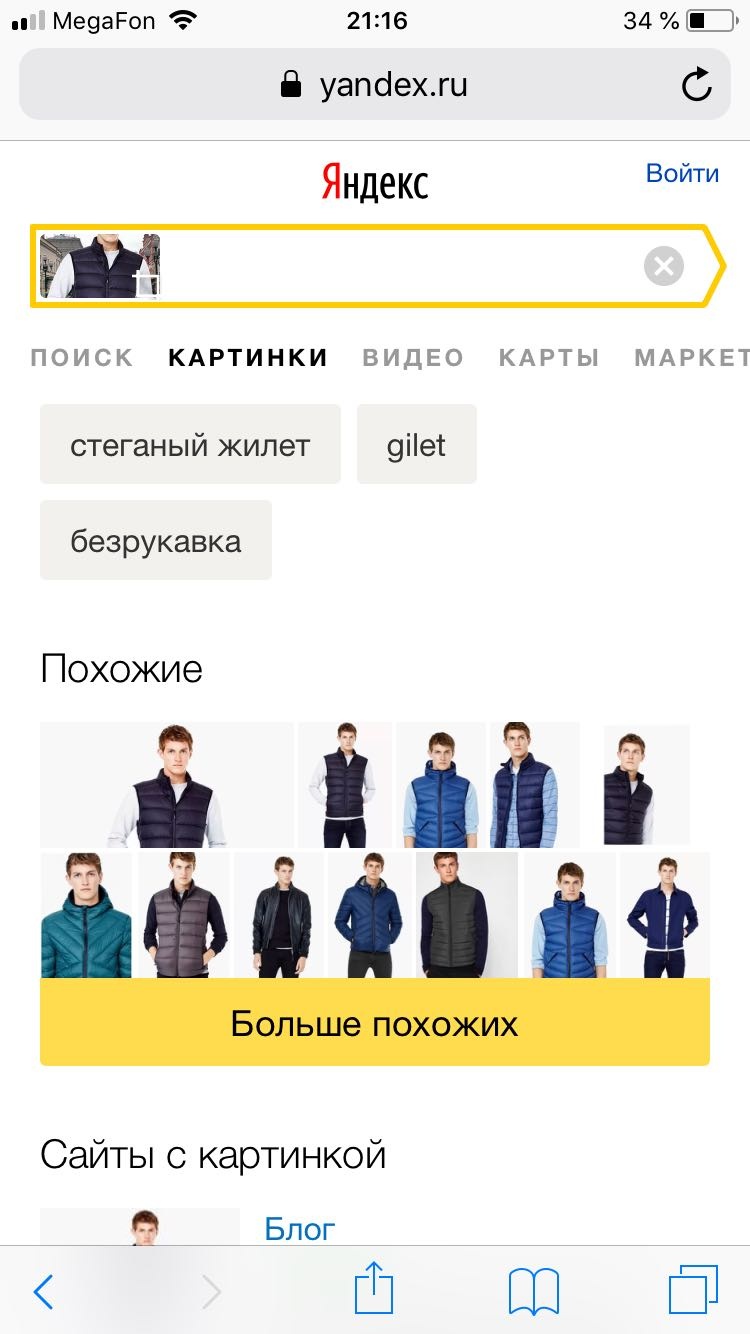Open Safari bookmarks
This screenshot has width=750, height=1334.
tap(534, 1291)
